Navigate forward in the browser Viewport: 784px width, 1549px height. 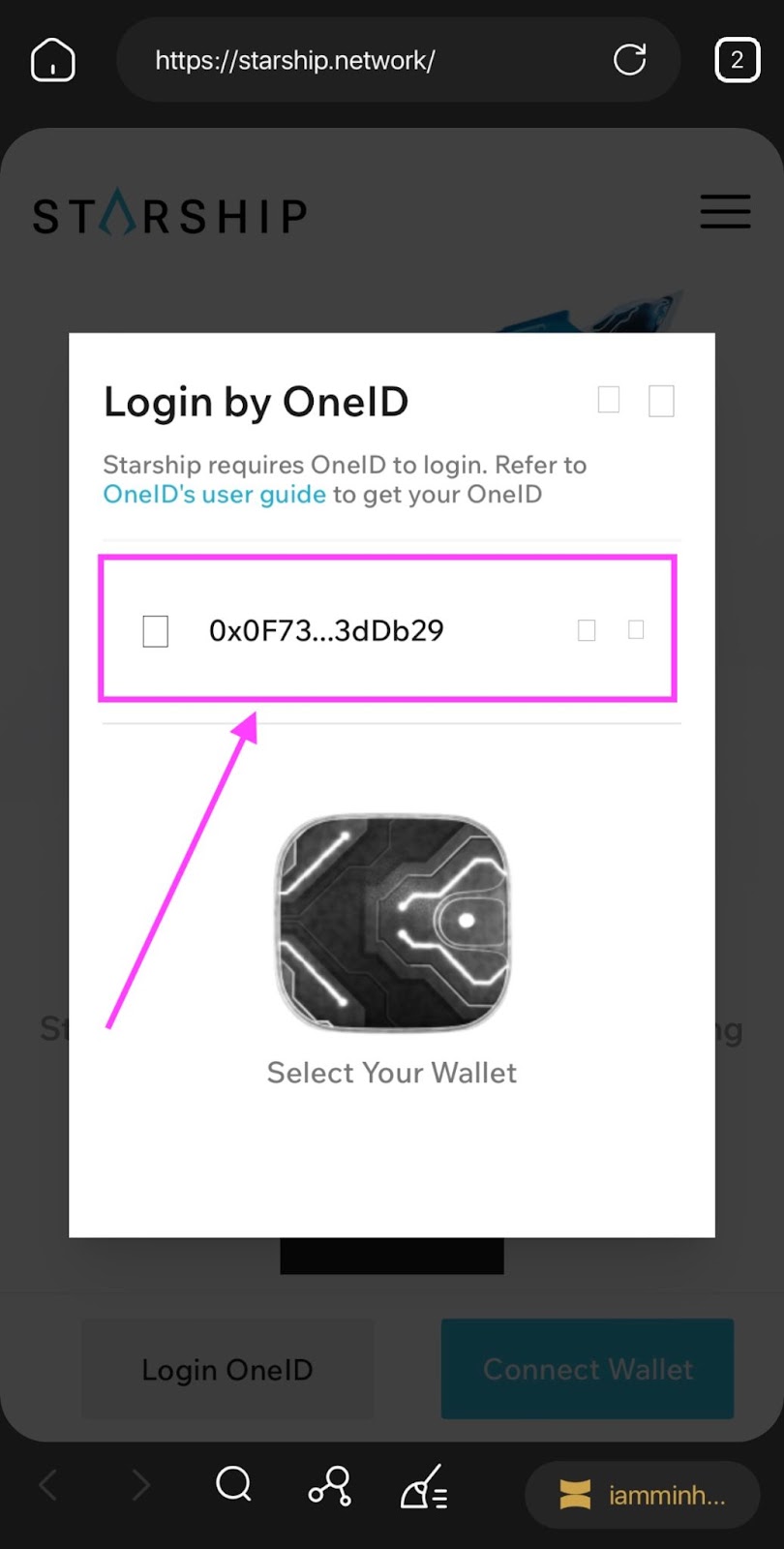[x=141, y=1484]
